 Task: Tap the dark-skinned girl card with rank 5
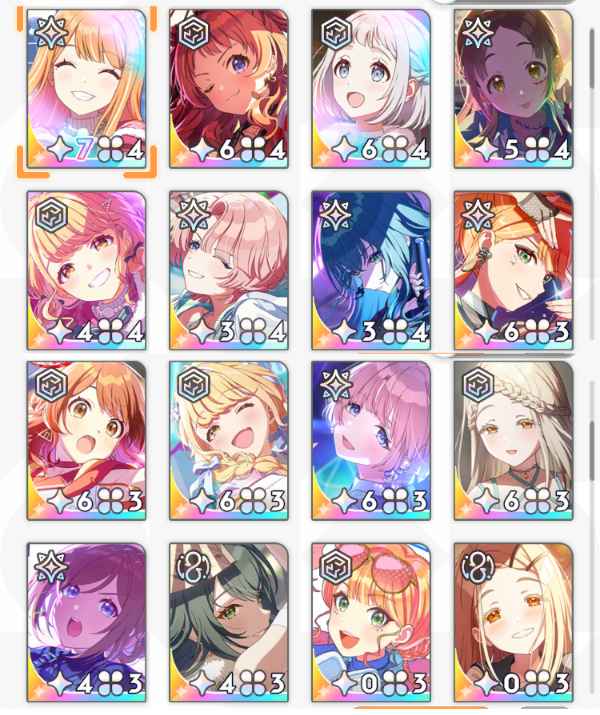513,89
